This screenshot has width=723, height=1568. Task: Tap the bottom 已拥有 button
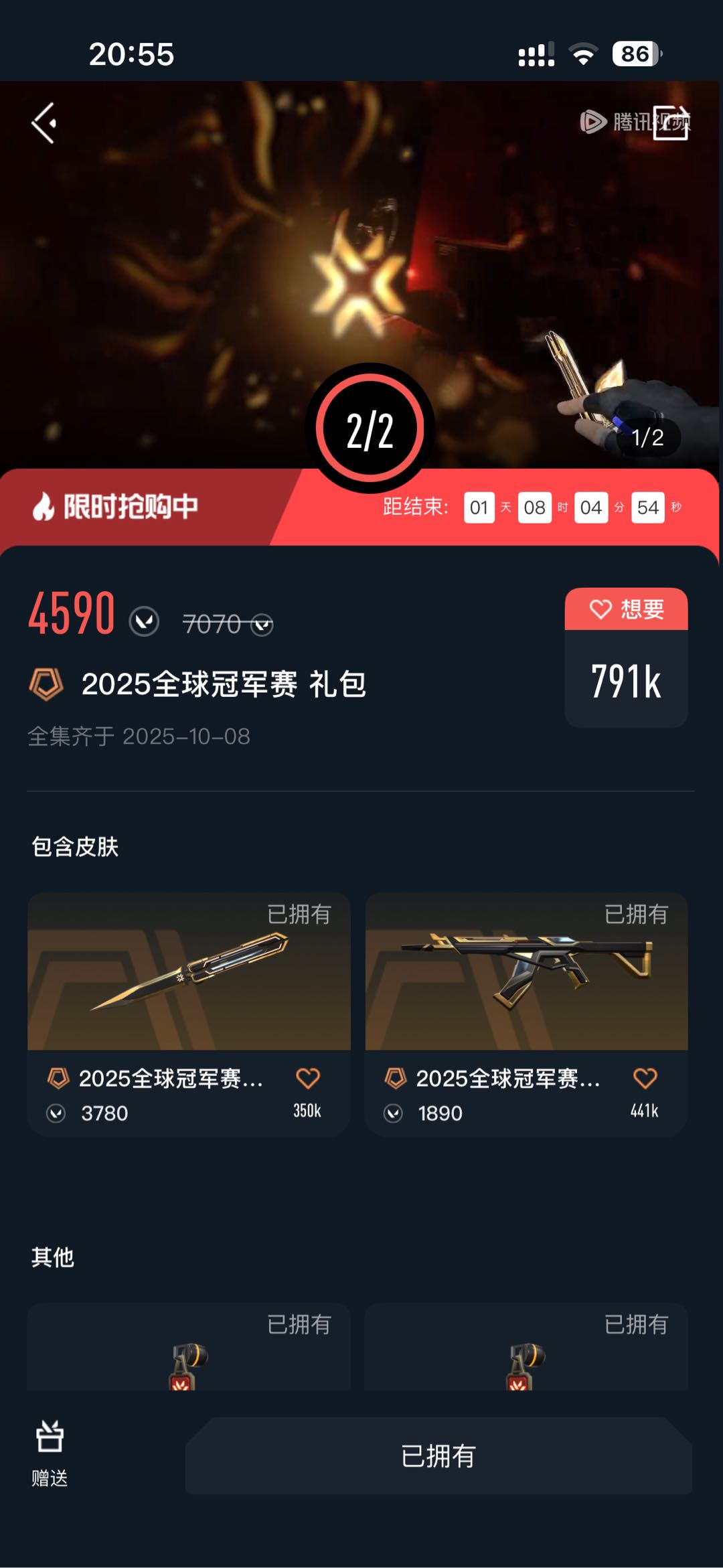point(438,1456)
